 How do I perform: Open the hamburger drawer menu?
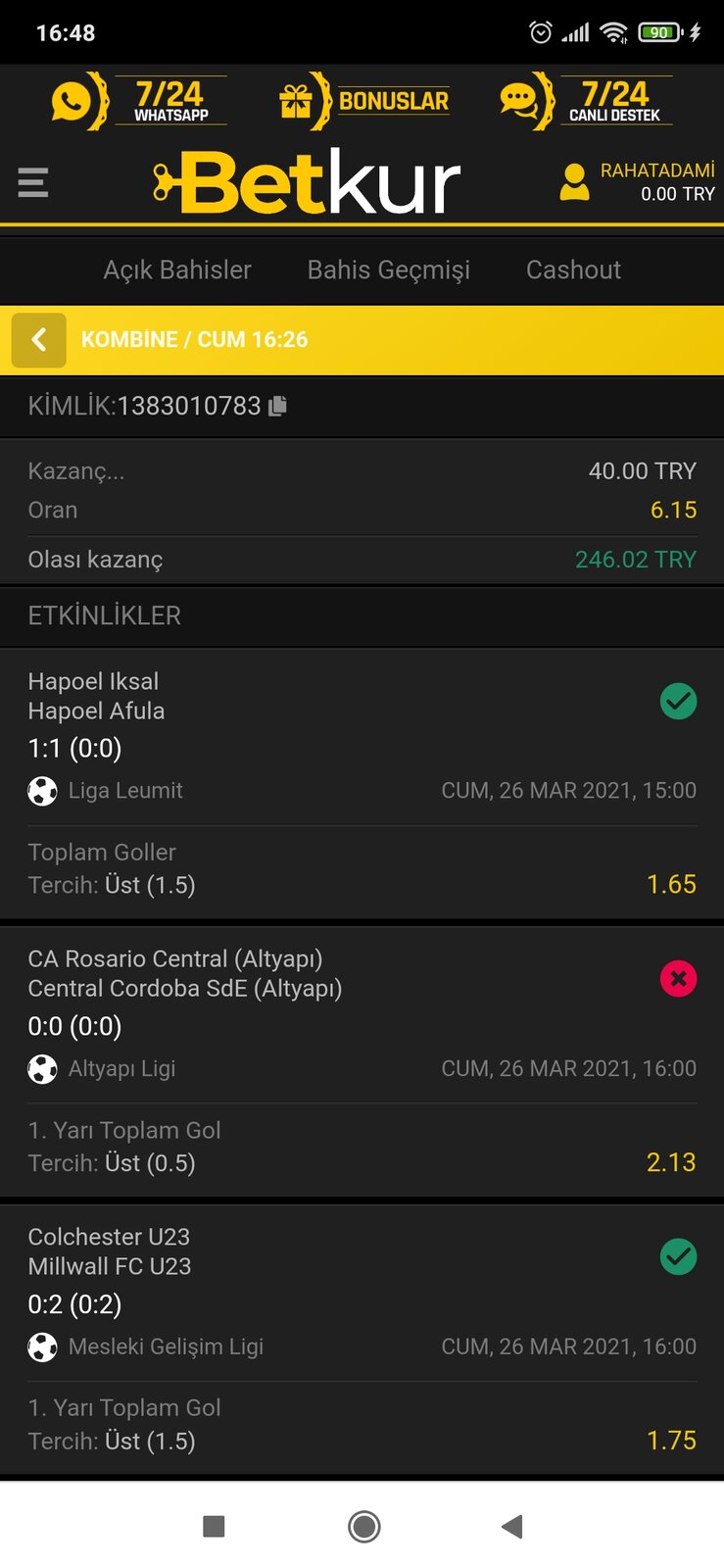(33, 182)
